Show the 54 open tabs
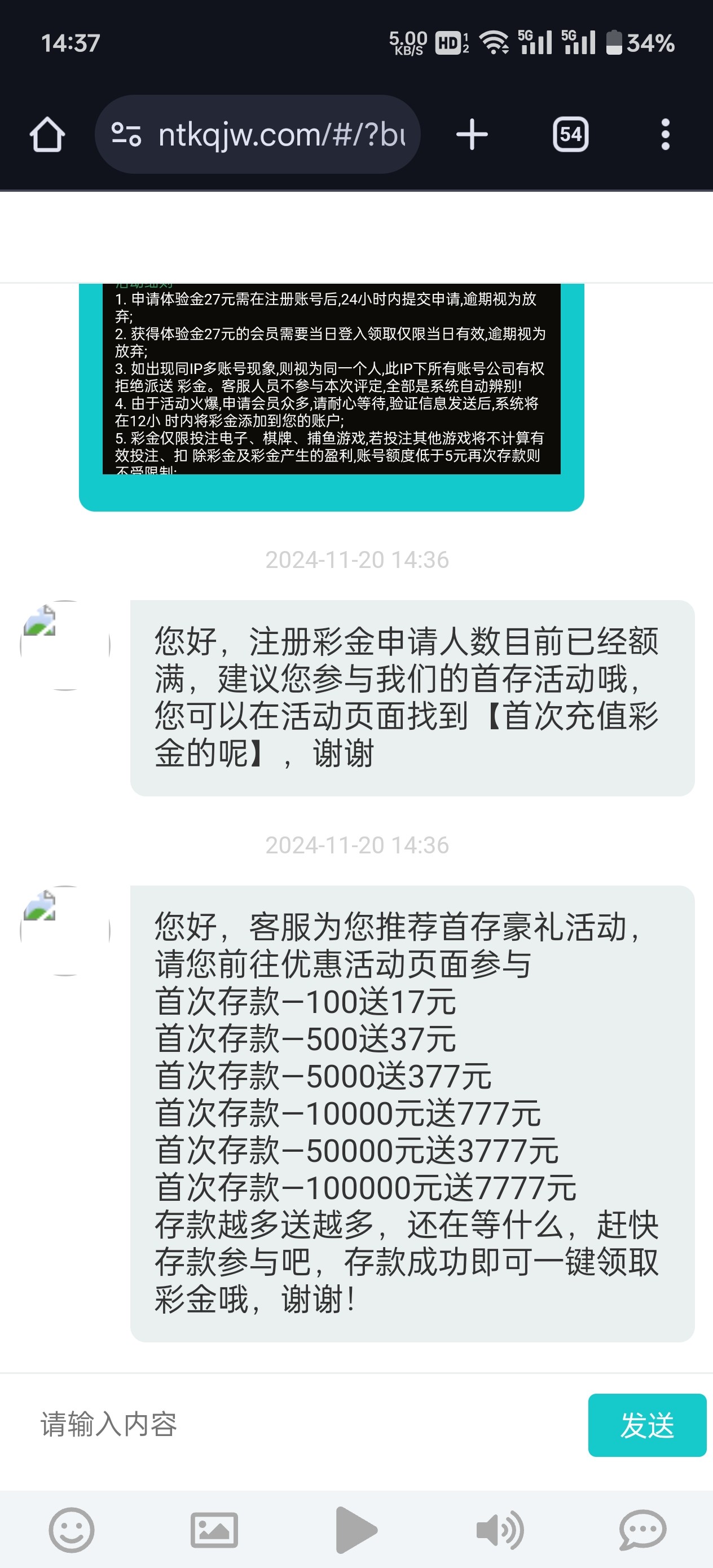 (x=570, y=135)
